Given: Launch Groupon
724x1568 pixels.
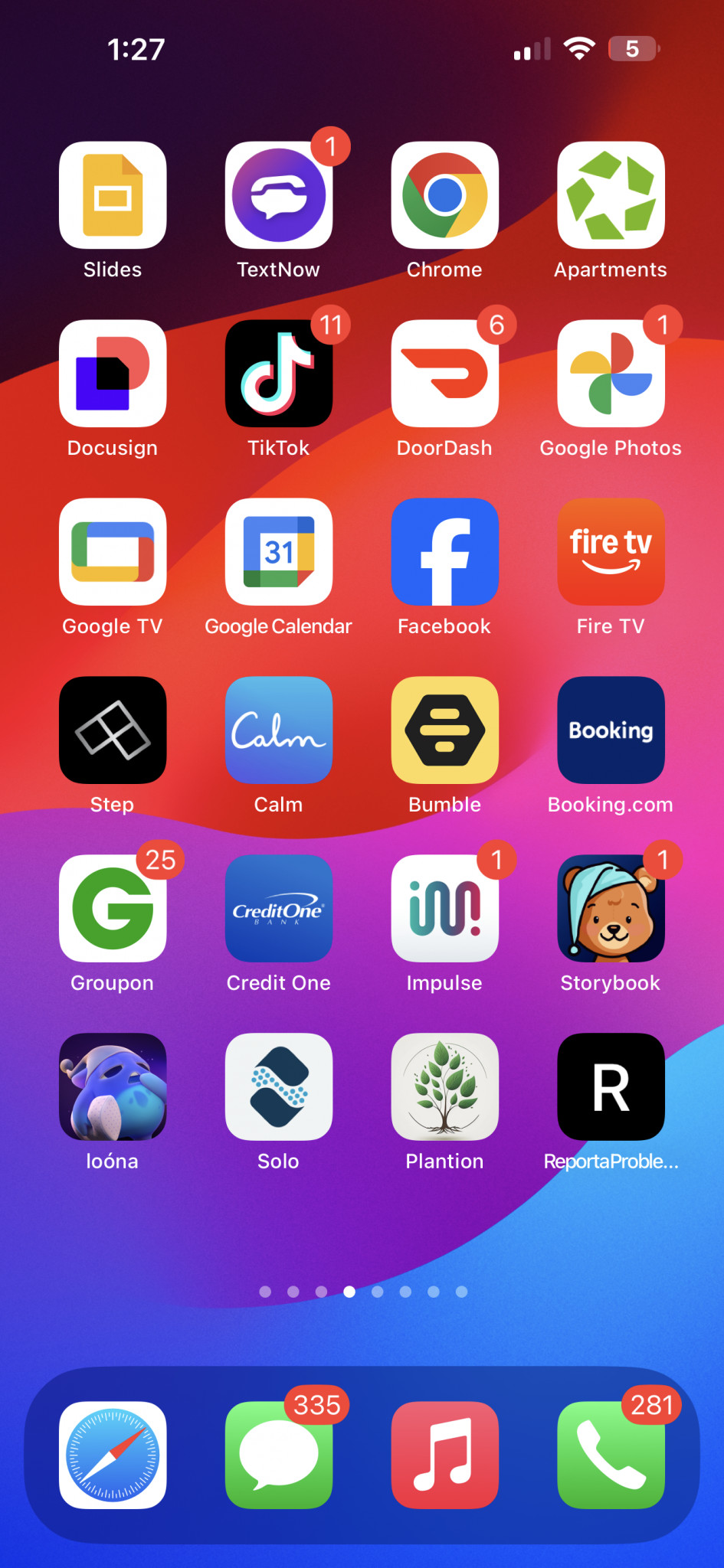Looking at the screenshot, I should (x=113, y=909).
